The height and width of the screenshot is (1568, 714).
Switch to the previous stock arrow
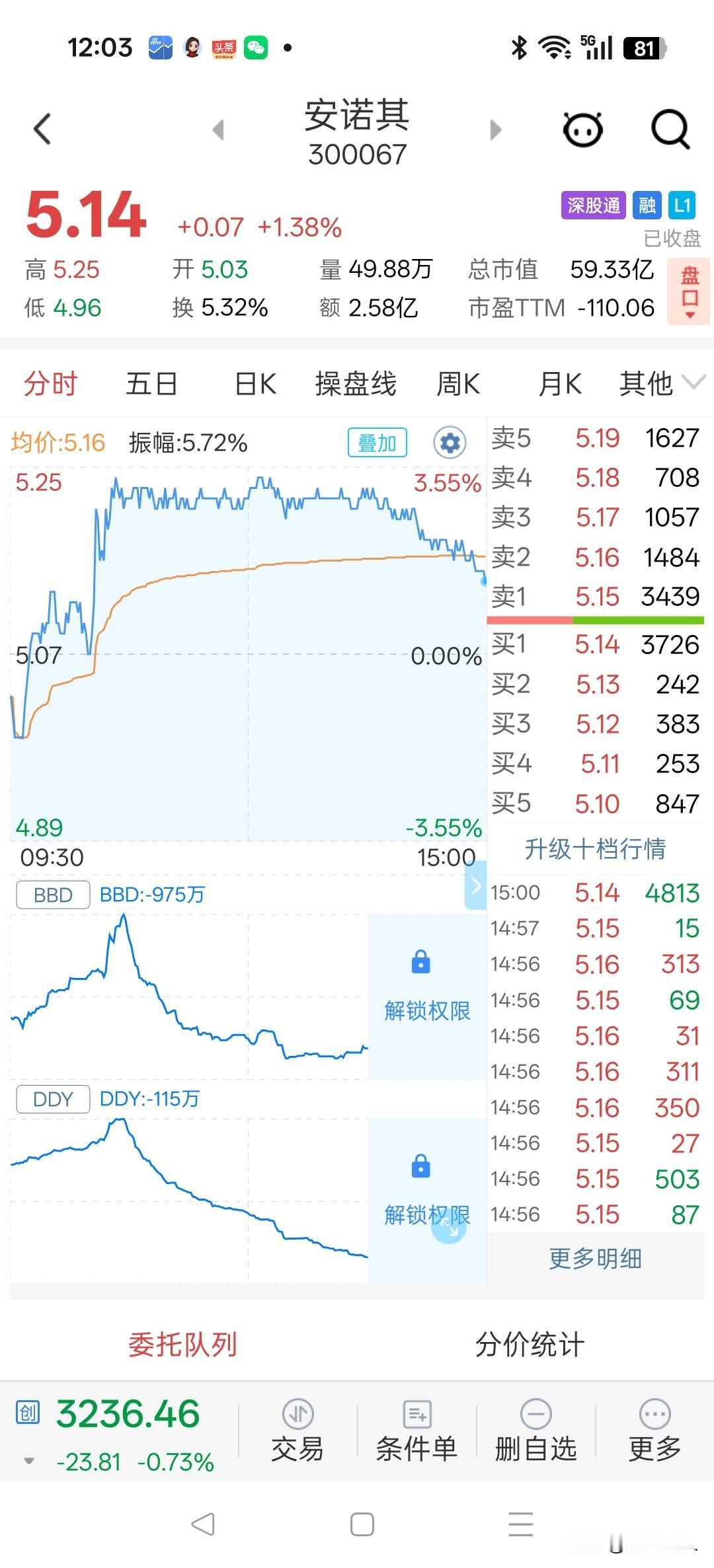[x=218, y=130]
